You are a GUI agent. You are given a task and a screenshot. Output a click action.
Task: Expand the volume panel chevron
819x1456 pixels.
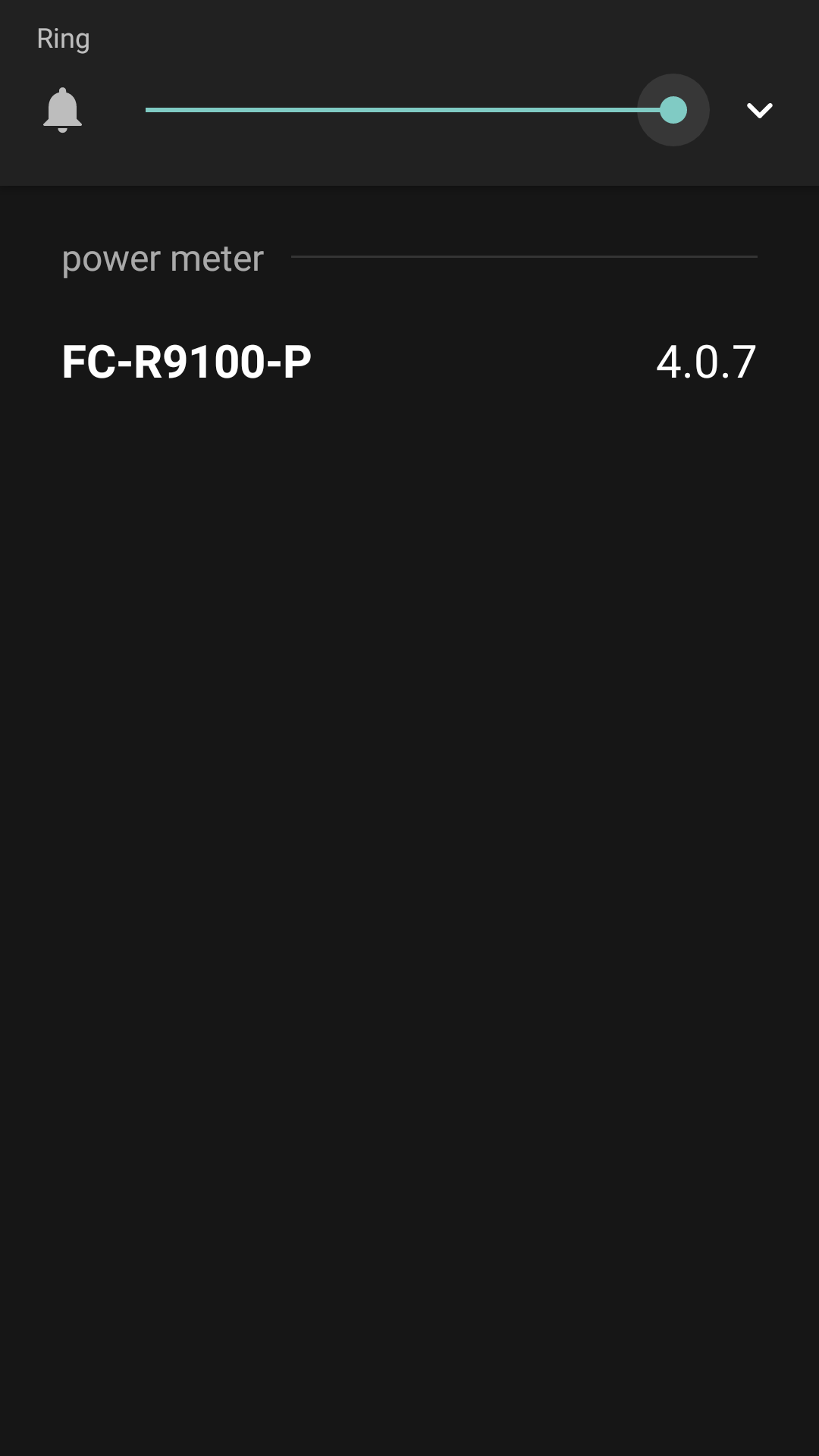[x=759, y=111]
